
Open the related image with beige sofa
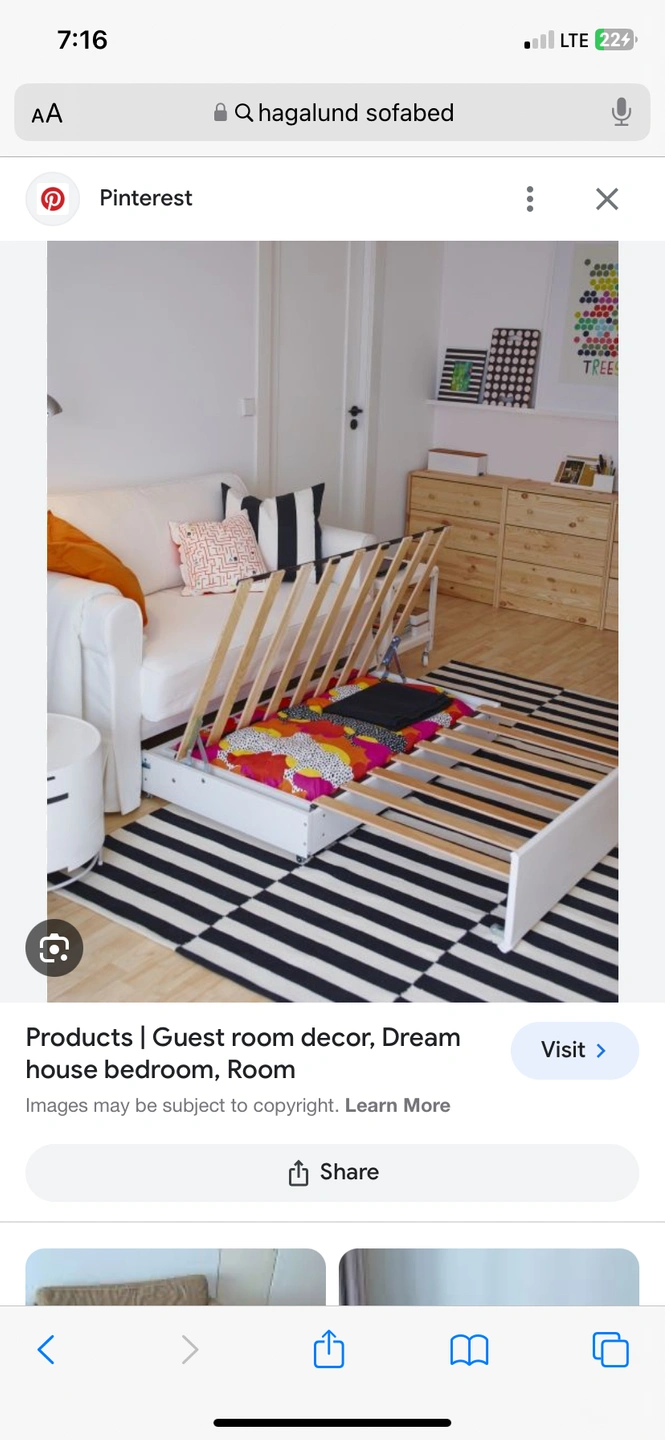175,1277
